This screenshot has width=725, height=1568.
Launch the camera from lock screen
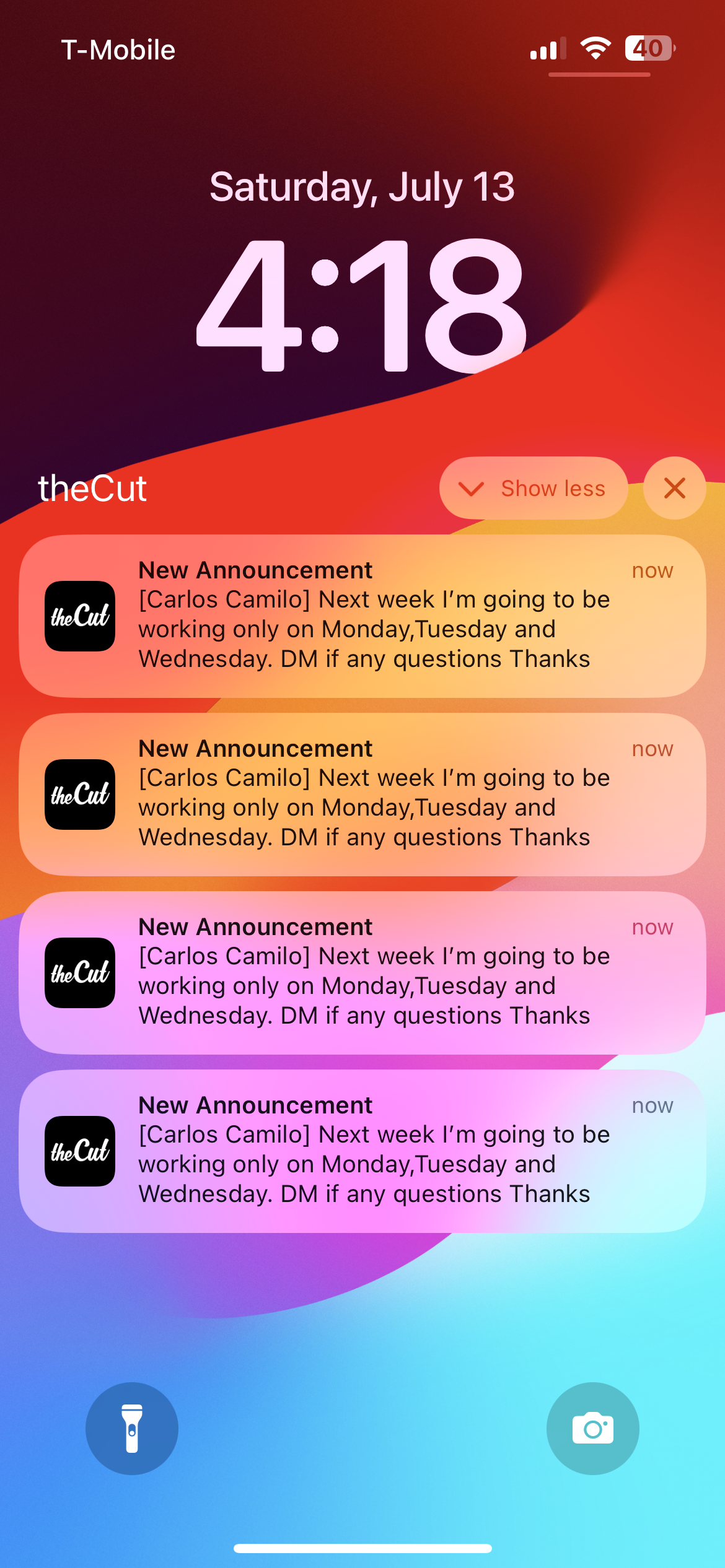592,1428
